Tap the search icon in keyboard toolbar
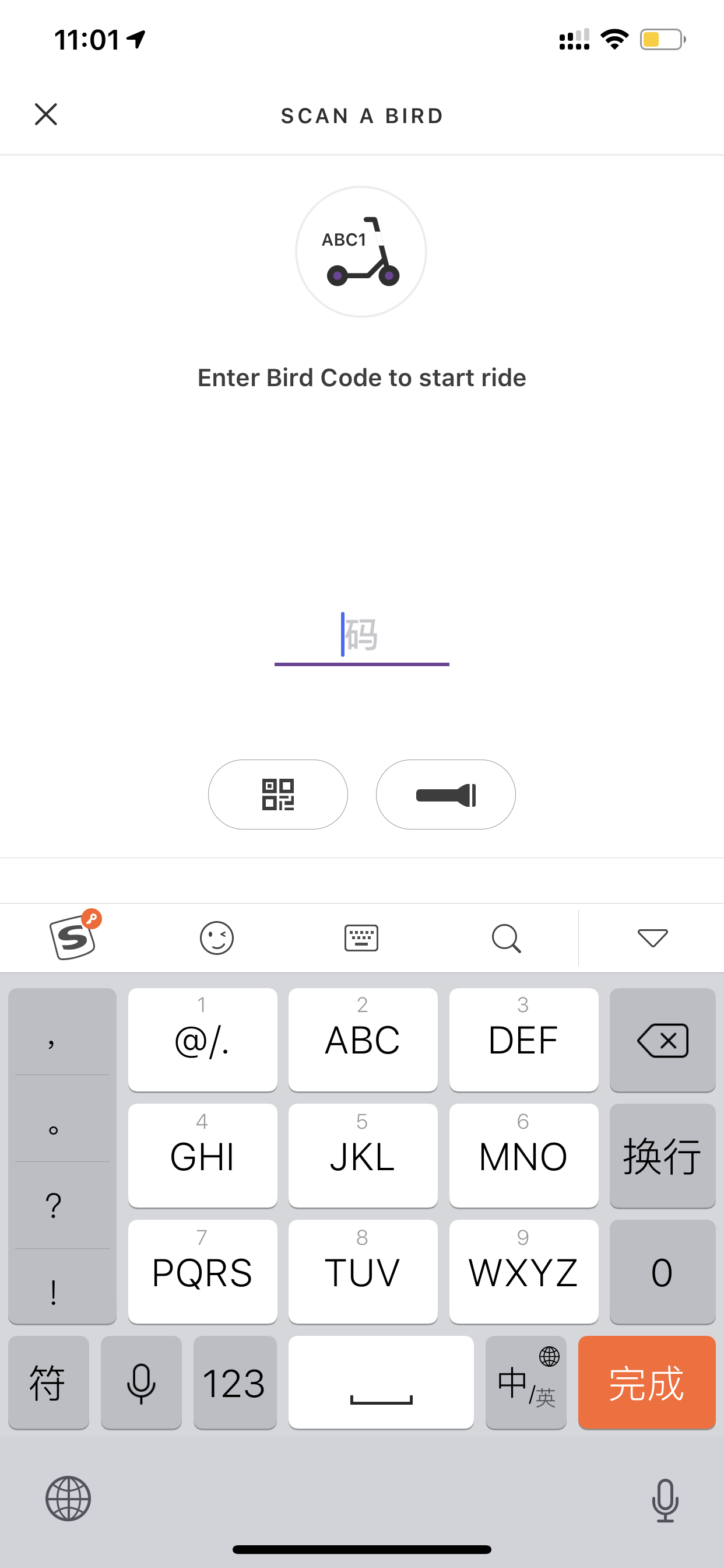The image size is (724, 1568). point(506,938)
